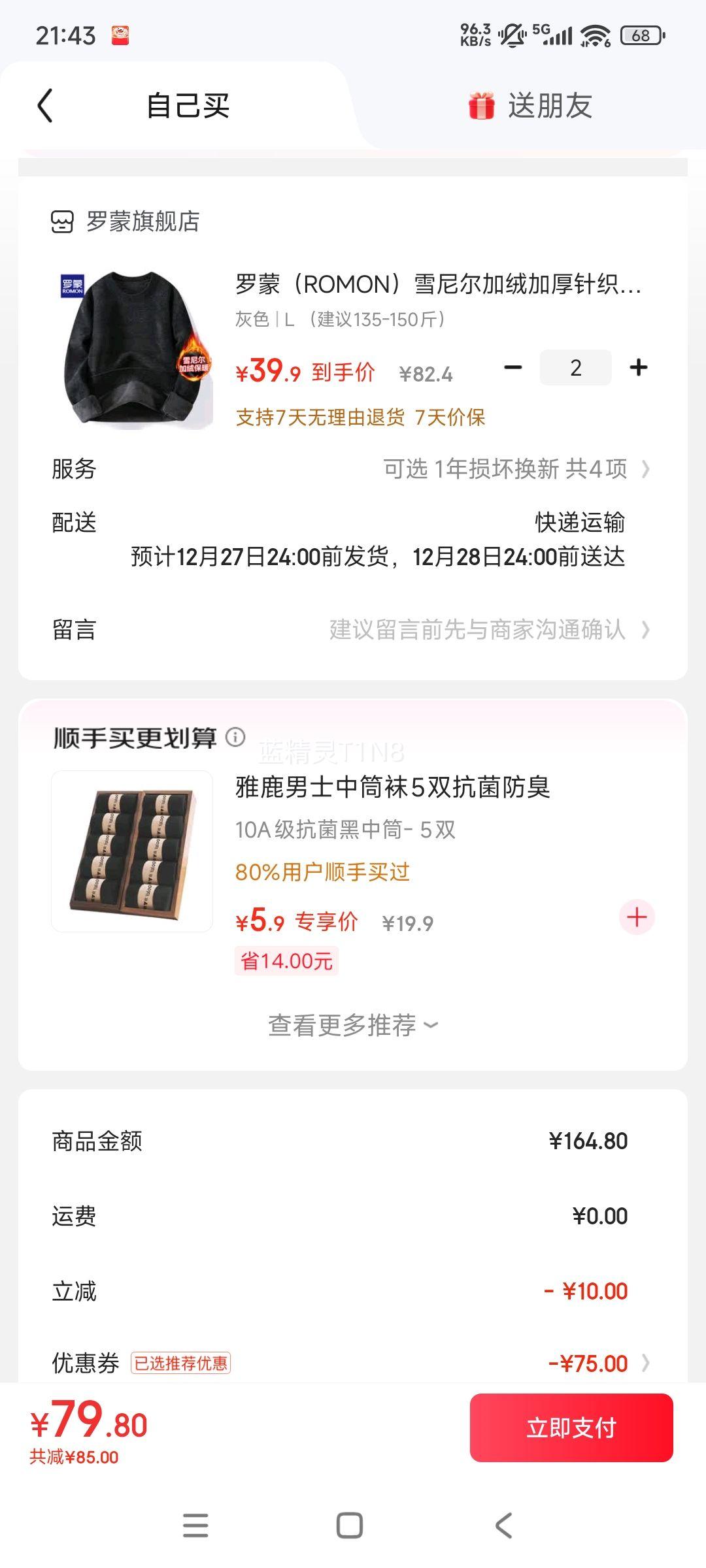706x1568 pixels.
Task: Navigate back using the top-left arrow
Action: (x=43, y=105)
